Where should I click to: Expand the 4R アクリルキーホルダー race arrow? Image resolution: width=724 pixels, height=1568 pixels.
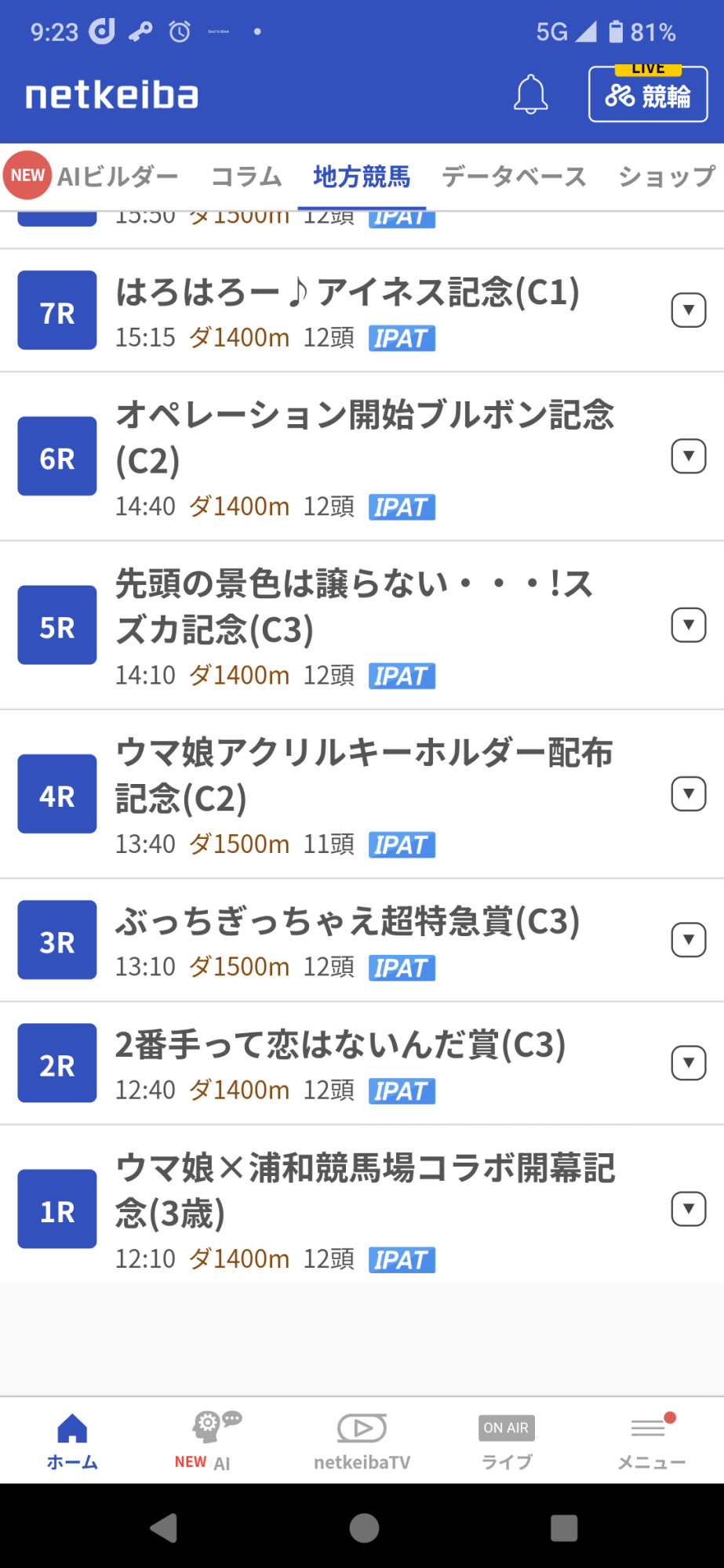(688, 794)
